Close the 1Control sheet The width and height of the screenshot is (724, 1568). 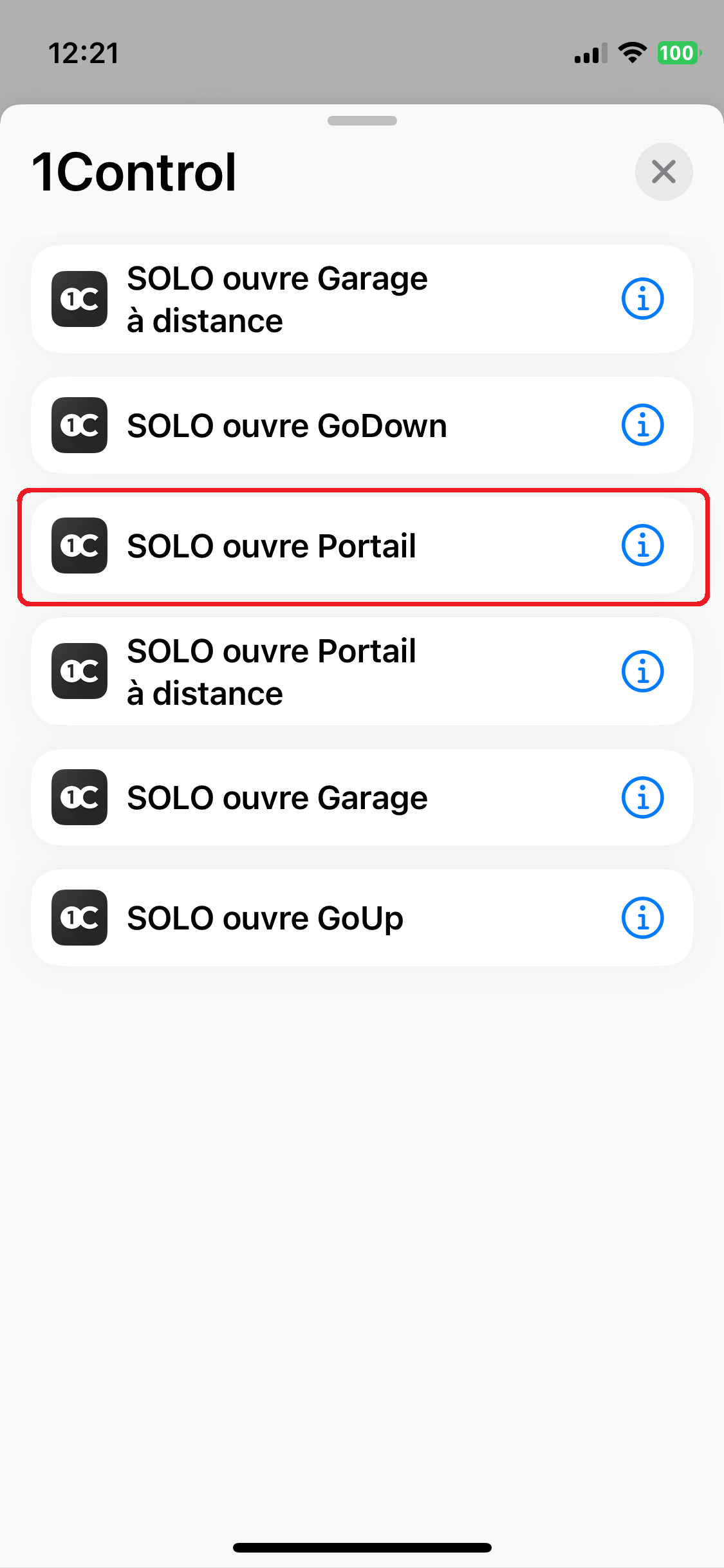[664, 172]
